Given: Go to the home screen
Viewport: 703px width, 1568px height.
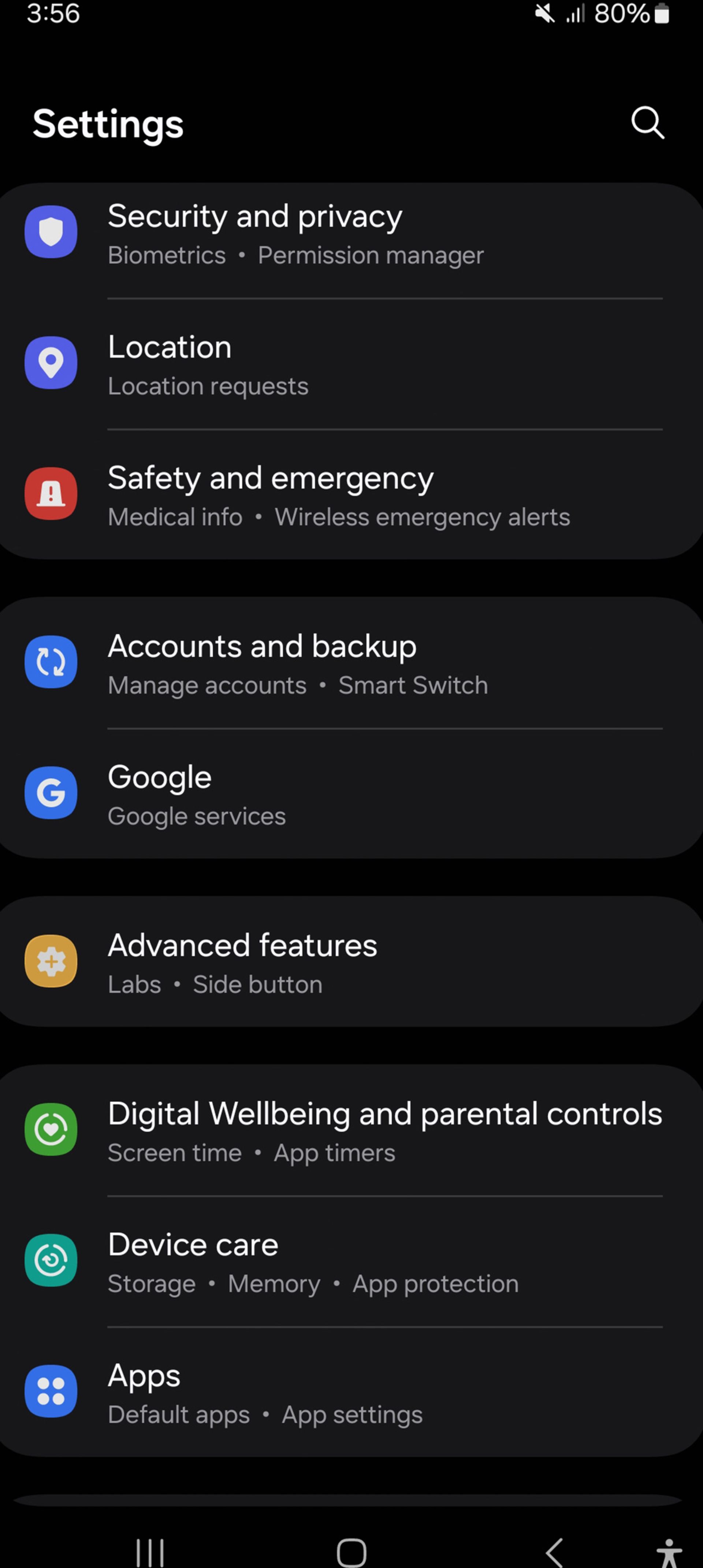Looking at the screenshot, I should tap(351, 1552).
